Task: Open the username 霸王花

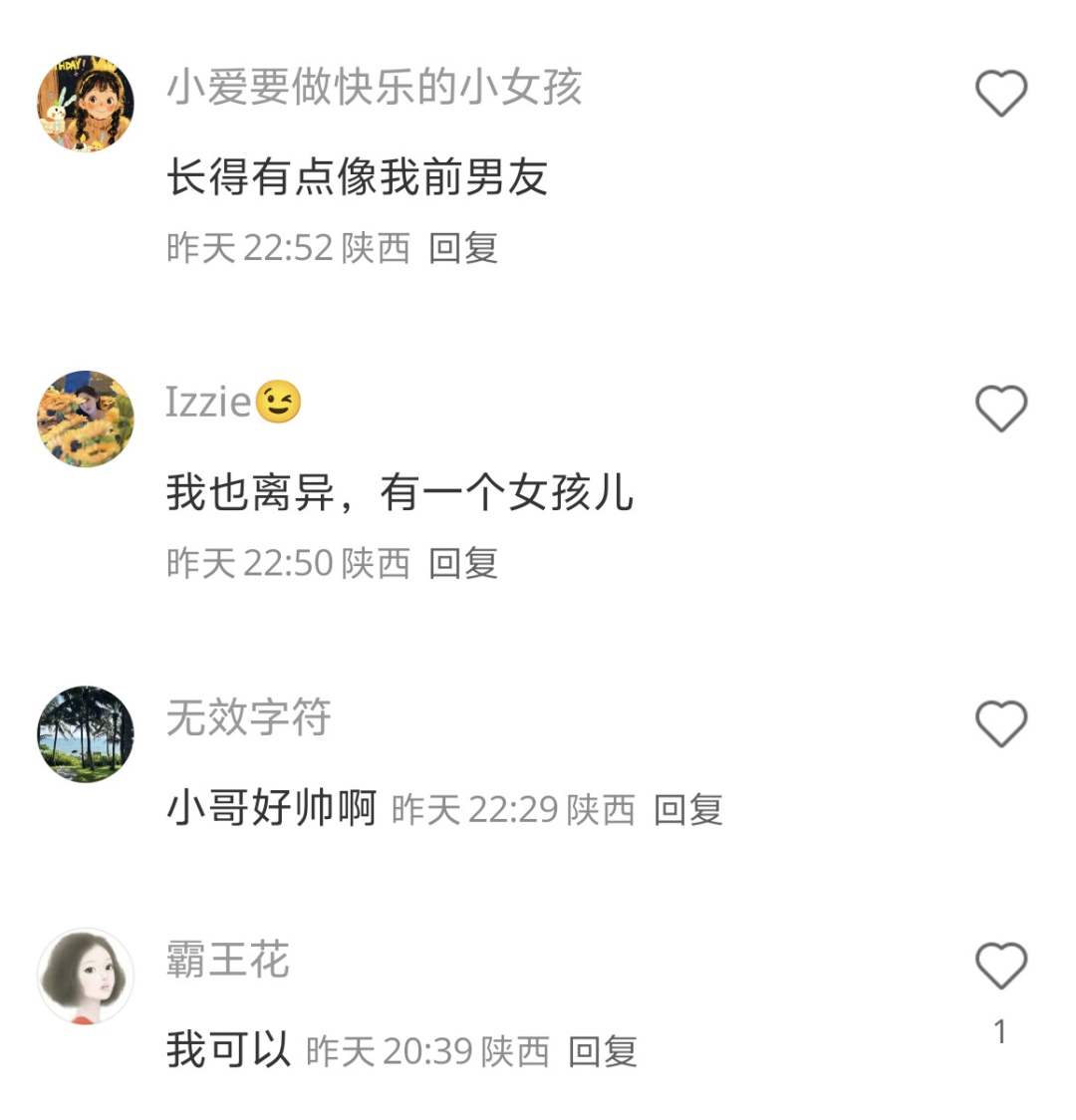Action: (x=227, y=959)
